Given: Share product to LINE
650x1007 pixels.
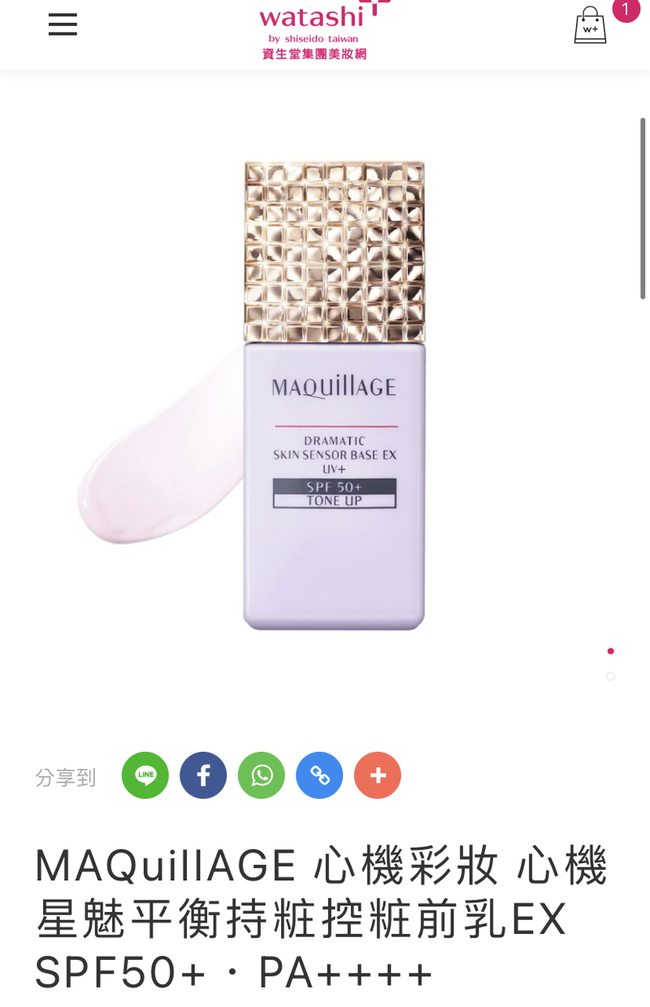Looking at the screenshot, I should pyautogui.click(x=146, y=775).
